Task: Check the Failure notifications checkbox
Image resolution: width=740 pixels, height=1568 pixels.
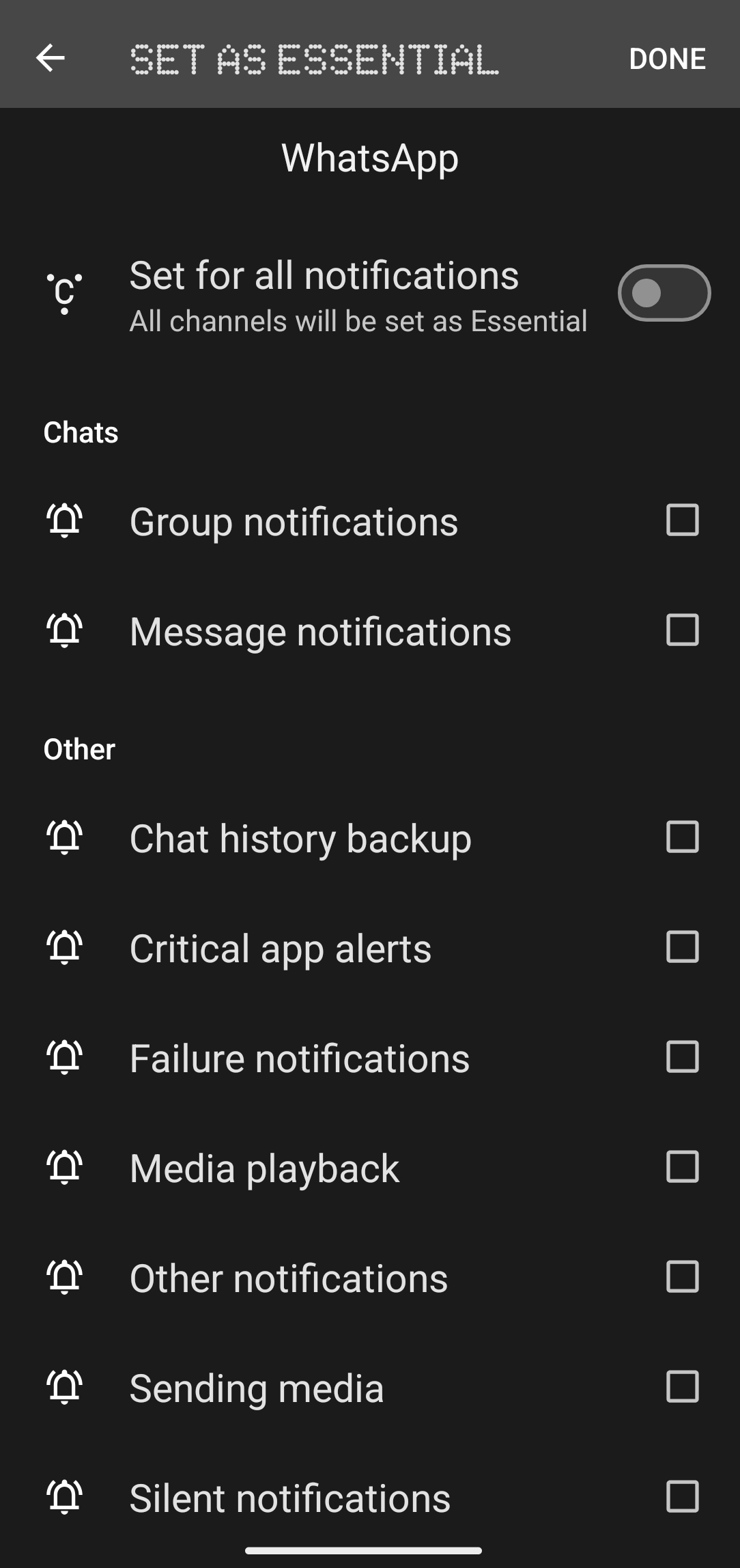Action: click(682, 1057)
